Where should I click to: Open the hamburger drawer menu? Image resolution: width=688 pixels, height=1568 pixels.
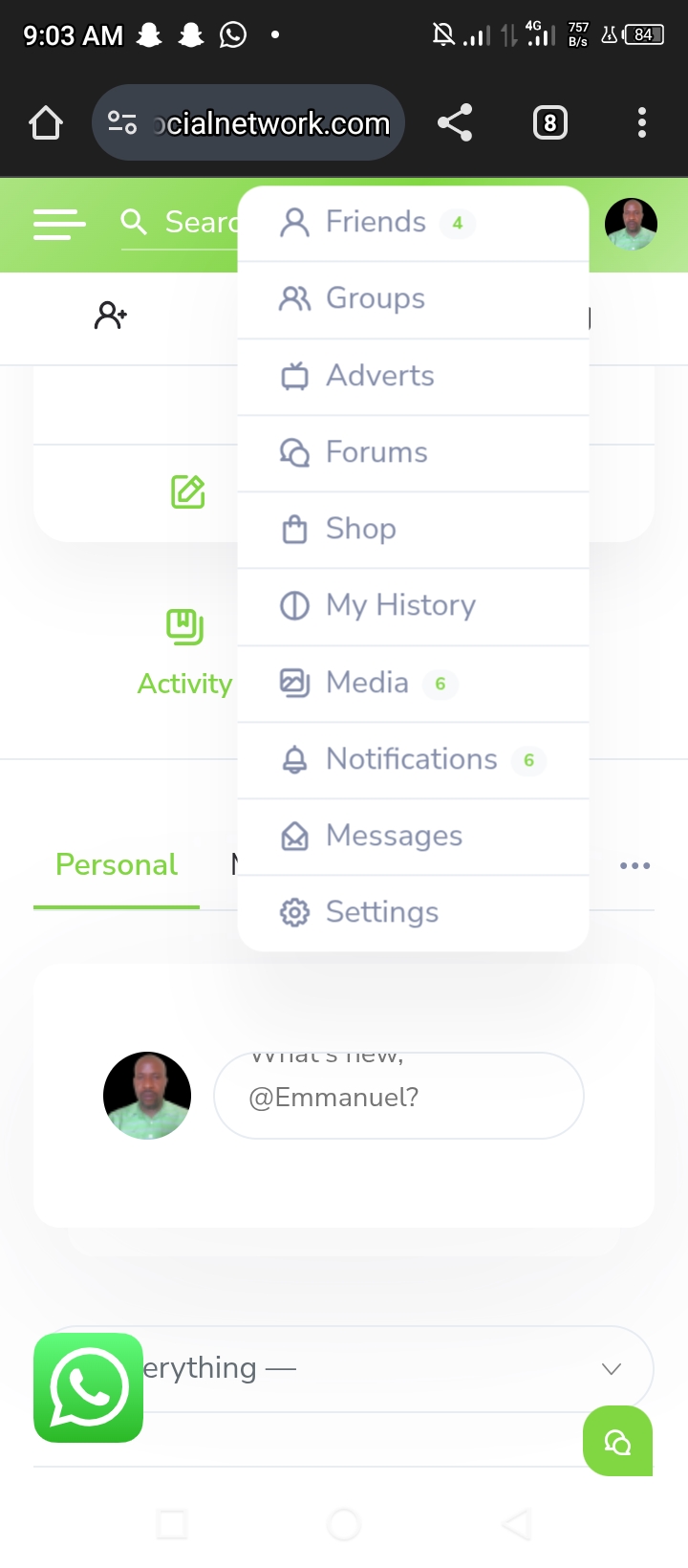[x=59, y=225]
